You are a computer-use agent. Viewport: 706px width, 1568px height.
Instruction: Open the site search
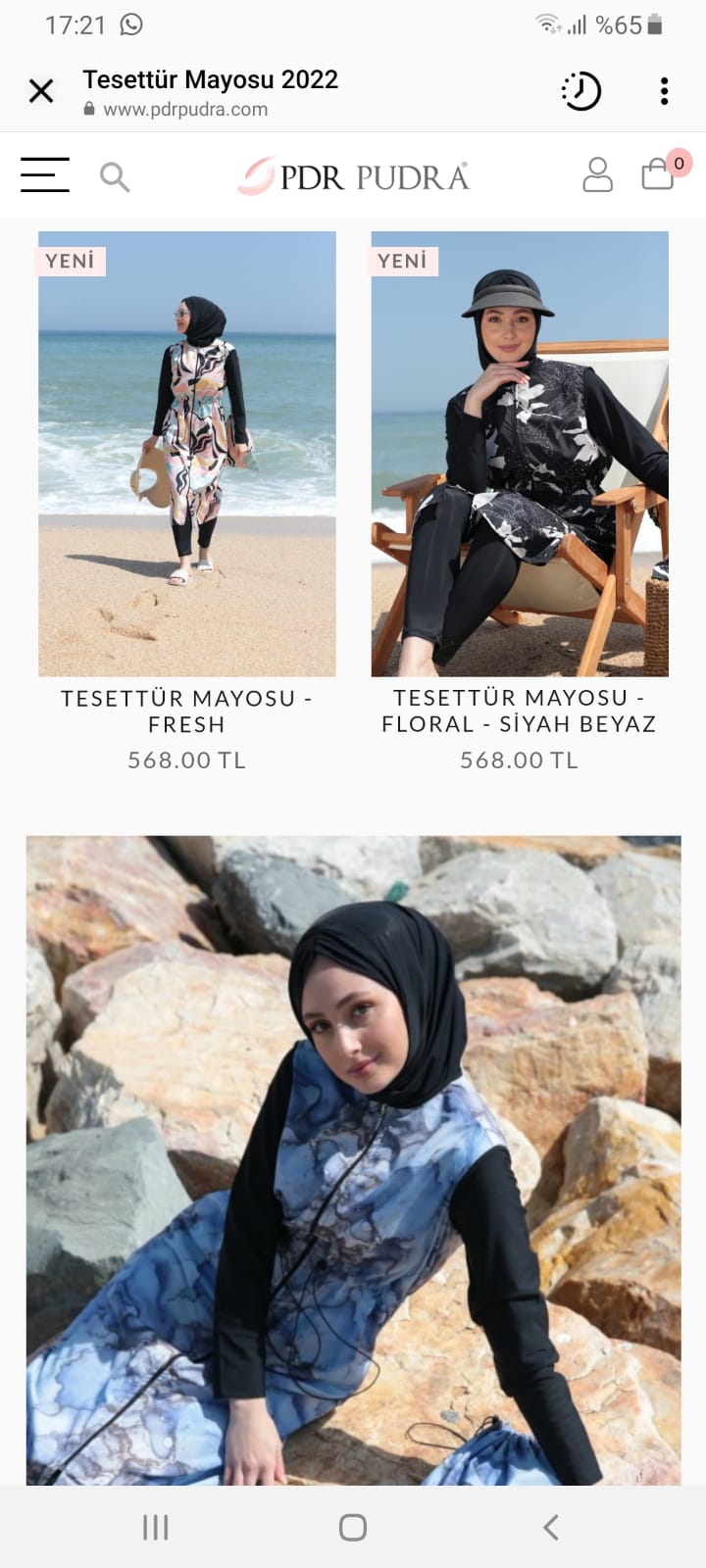115,176
